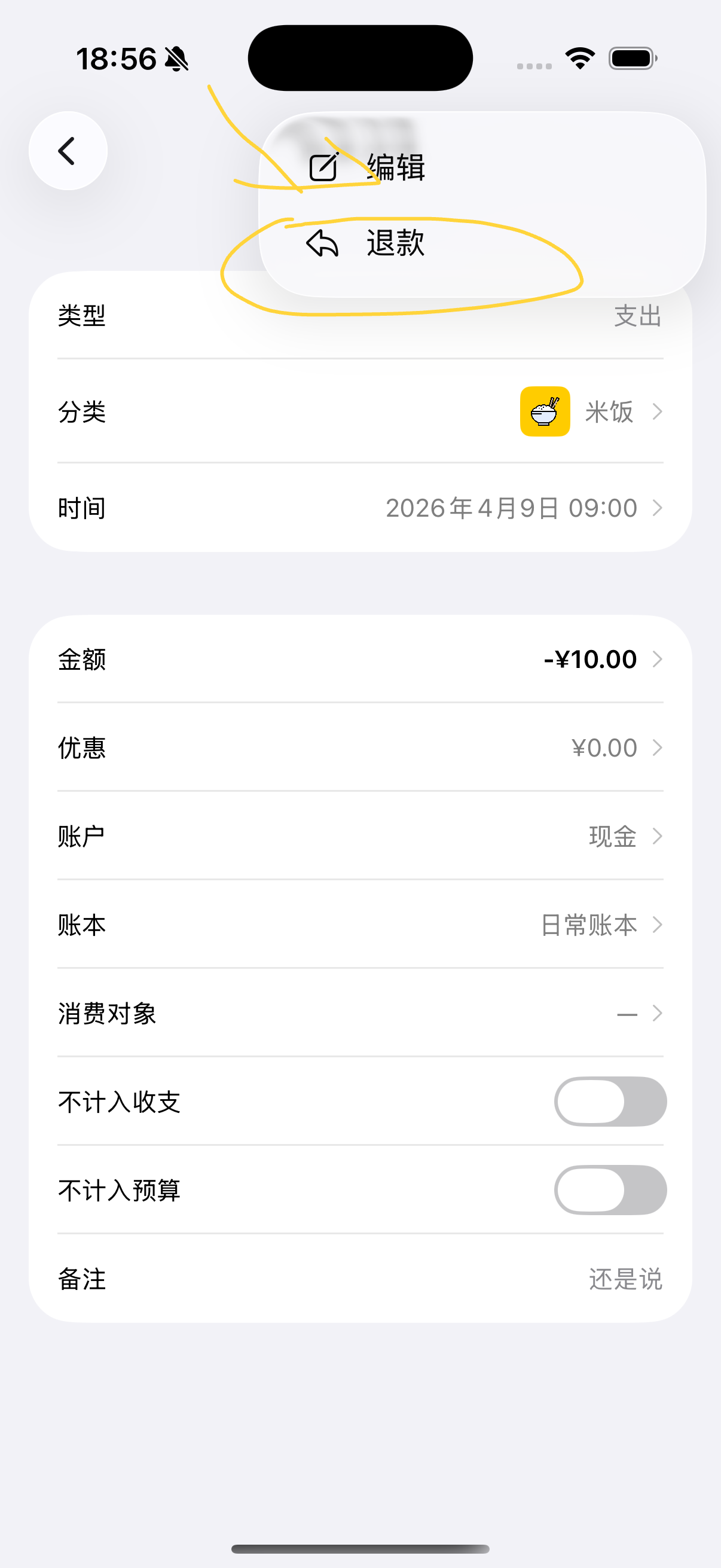Enable the 不计入预算 switch
This screenshot has height=1568, width=721.
[610, 1190]
